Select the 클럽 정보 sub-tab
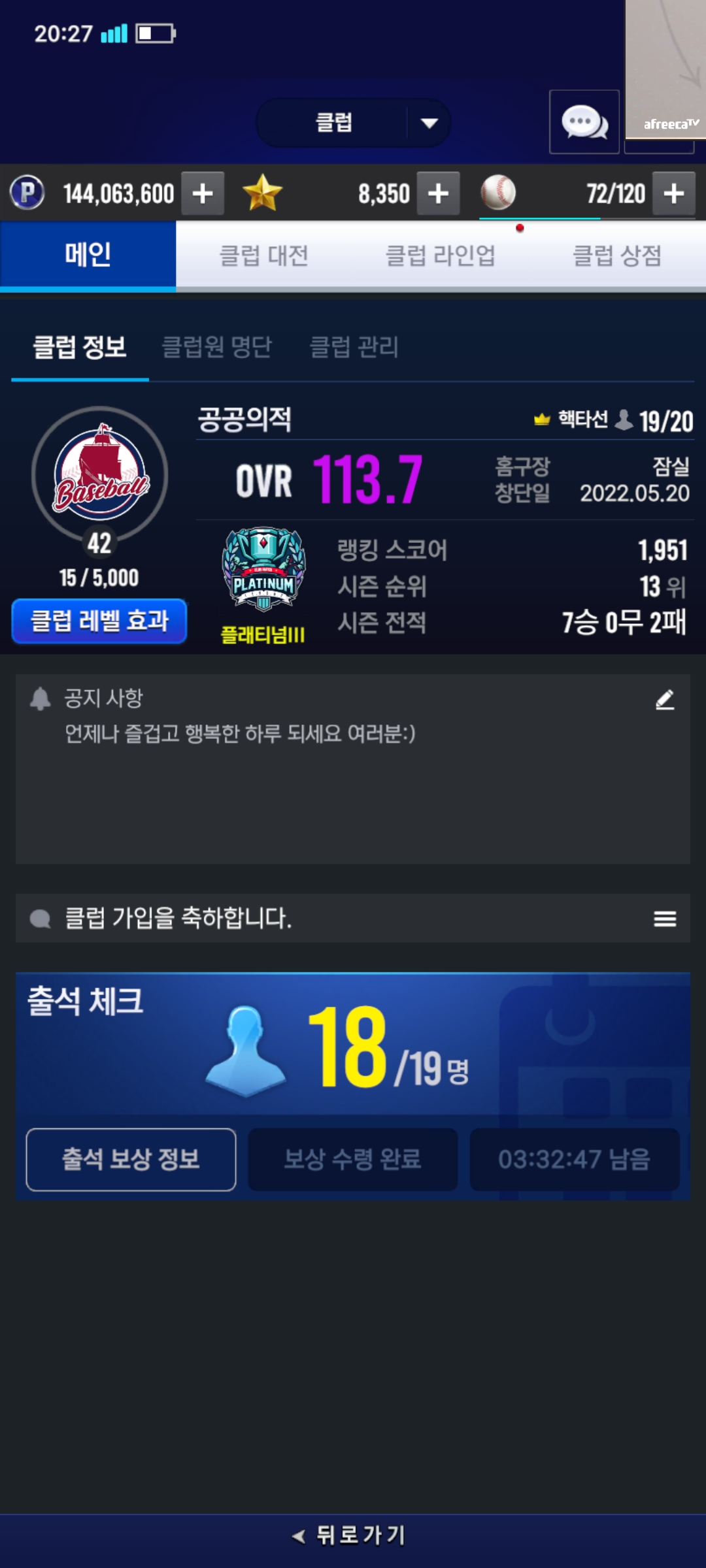 point(80,347)
